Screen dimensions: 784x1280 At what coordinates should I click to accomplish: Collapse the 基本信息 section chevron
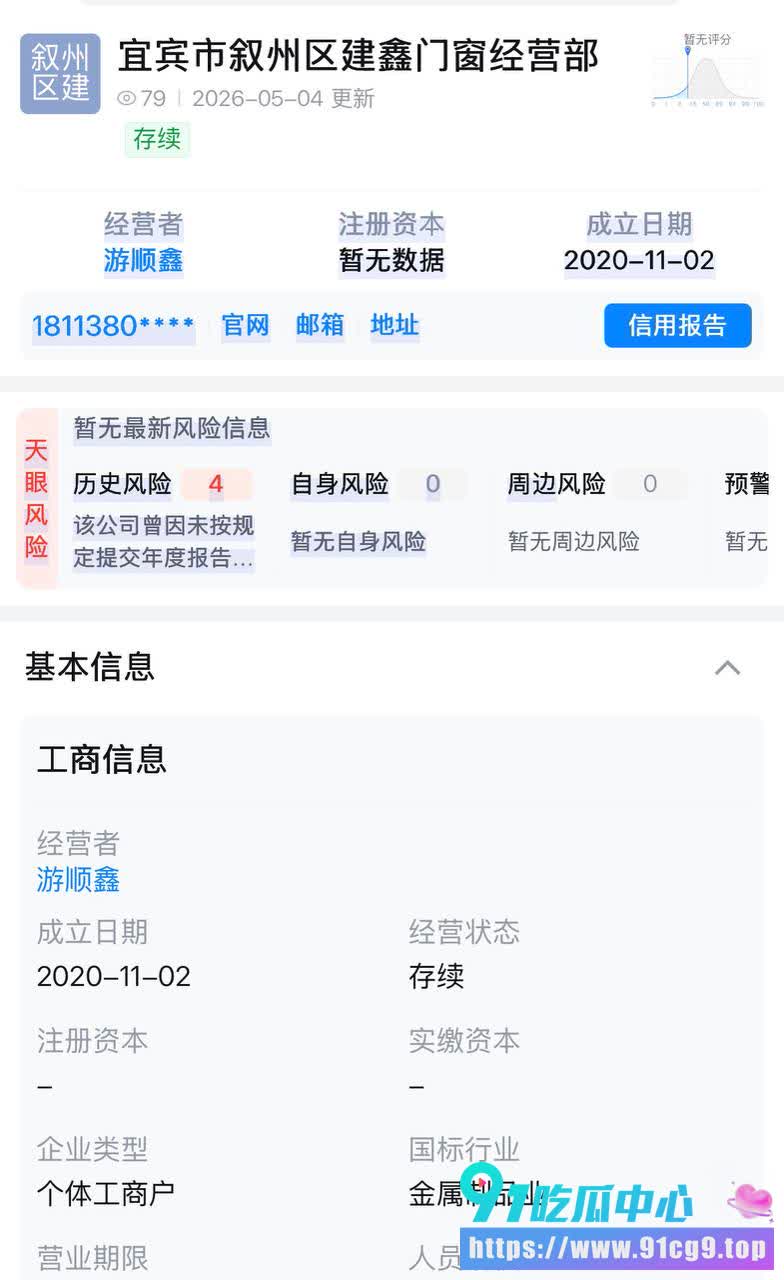[x=728, y=668]
